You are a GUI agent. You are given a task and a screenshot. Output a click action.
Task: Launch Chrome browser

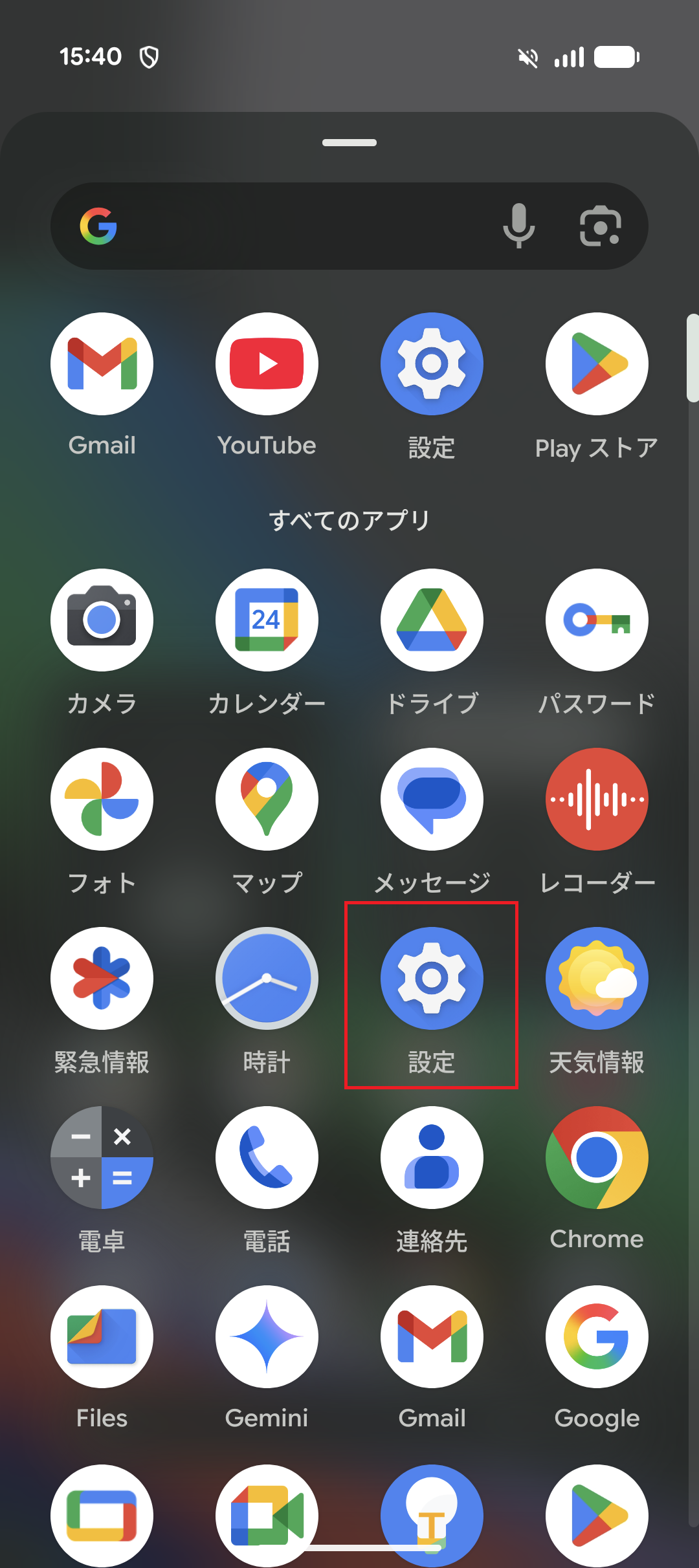pyautogui.click(x=597, y=1158)
